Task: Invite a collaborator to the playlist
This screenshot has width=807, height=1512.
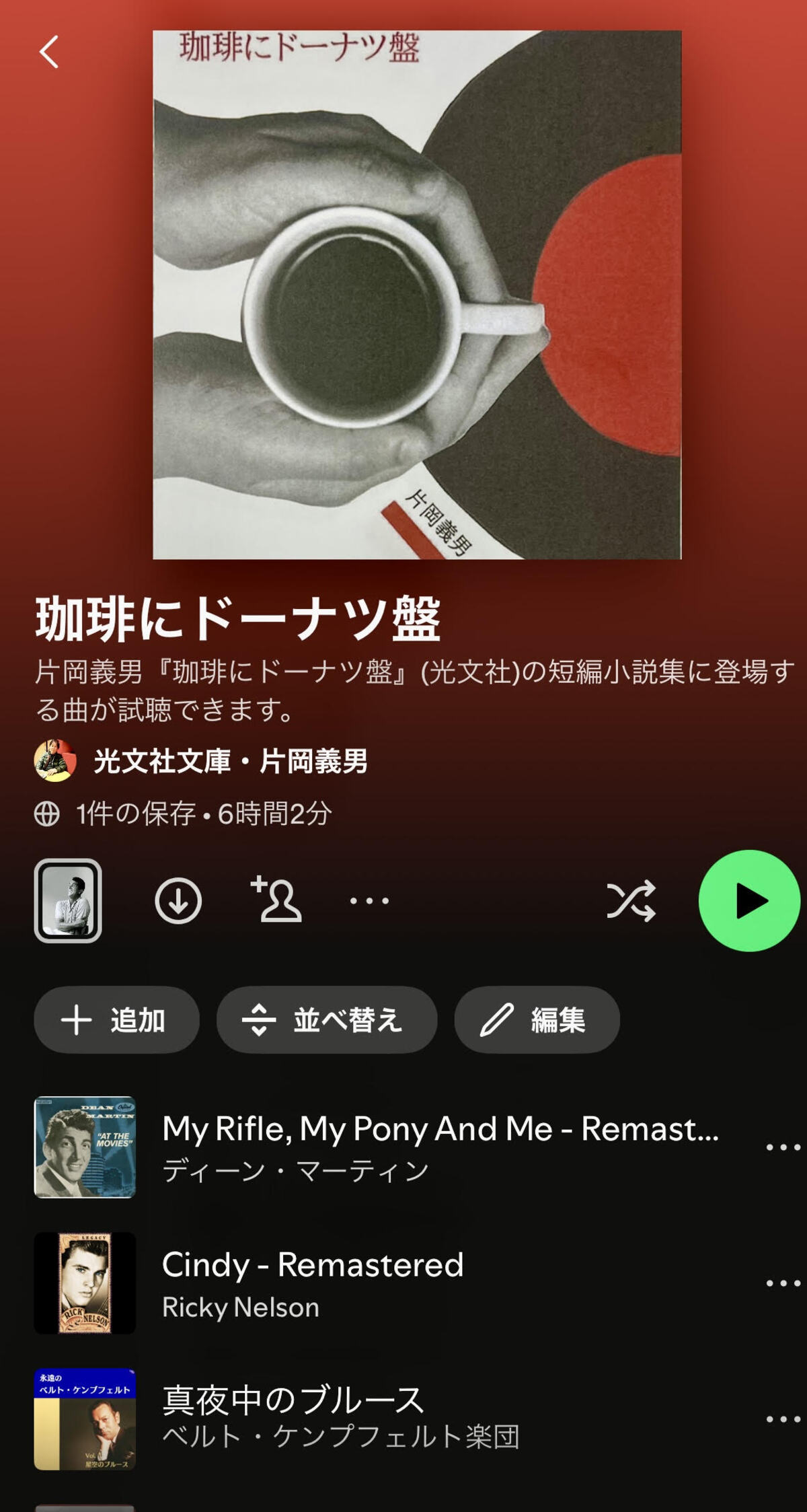Action: pyautogui.click(x=276, y=899)
